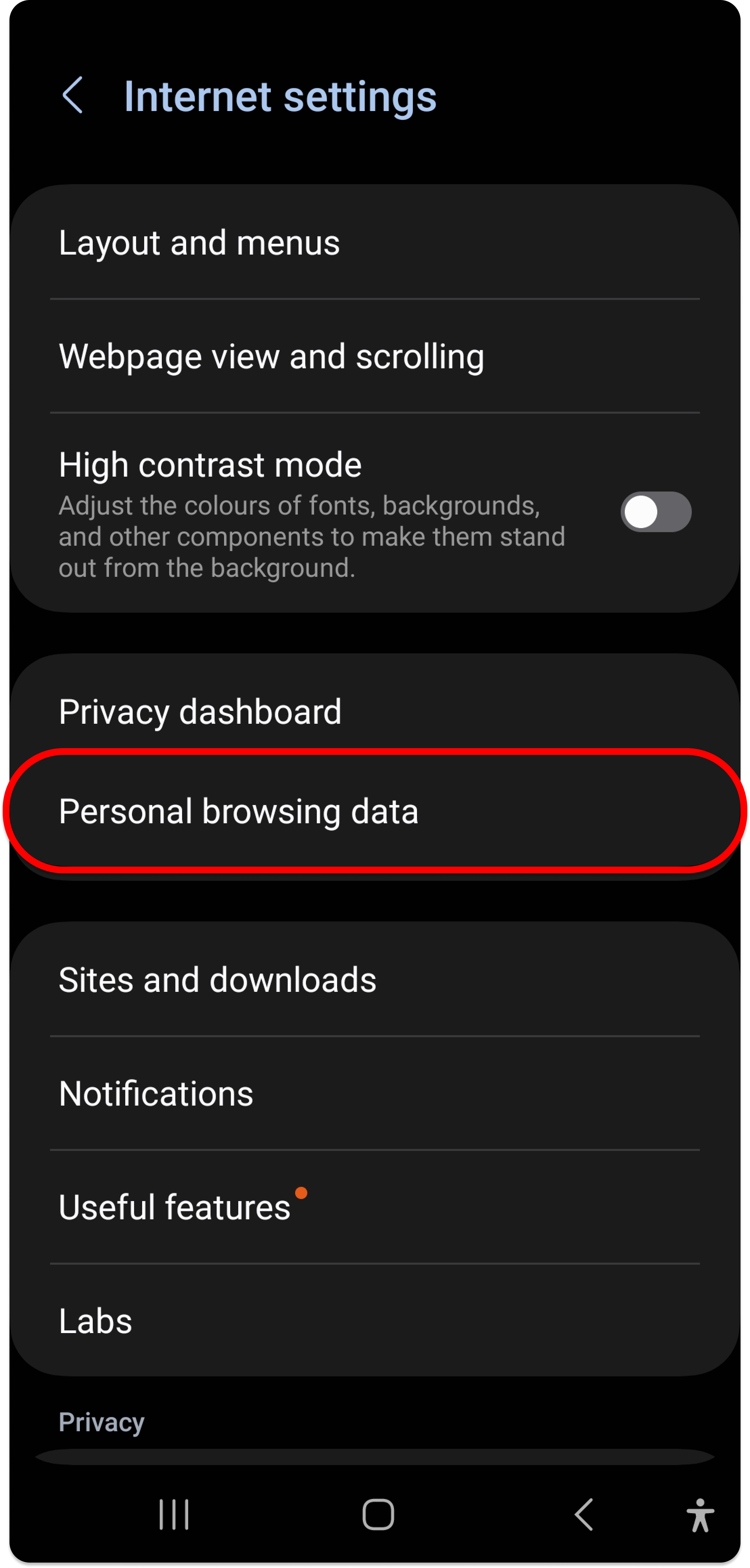The image size is (750, 1568).
Task: Open Webpage view and scrolling
Action: [x=375, y=356]
